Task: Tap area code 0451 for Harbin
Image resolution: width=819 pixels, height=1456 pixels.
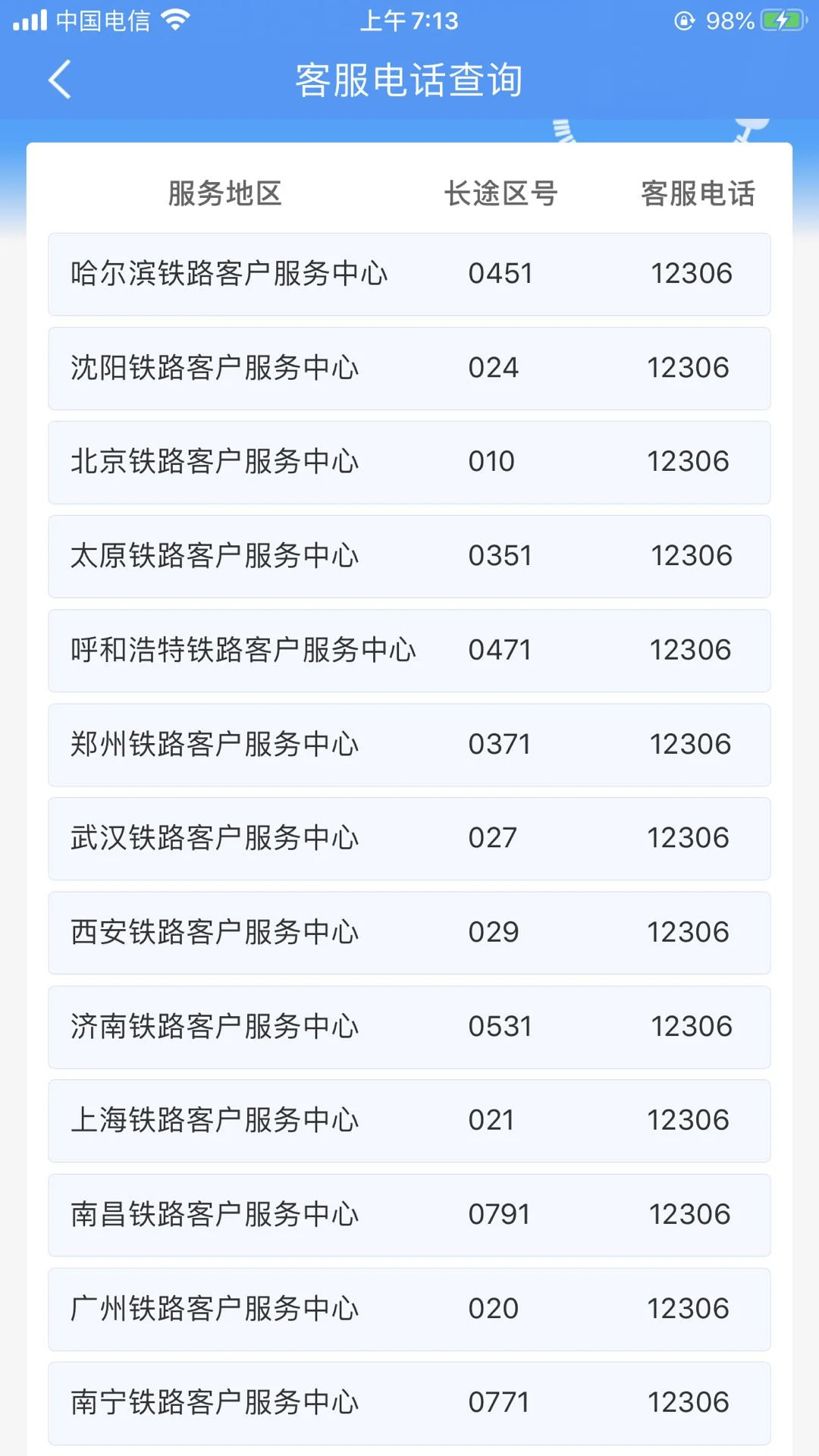Action: [x=500, y=274]
